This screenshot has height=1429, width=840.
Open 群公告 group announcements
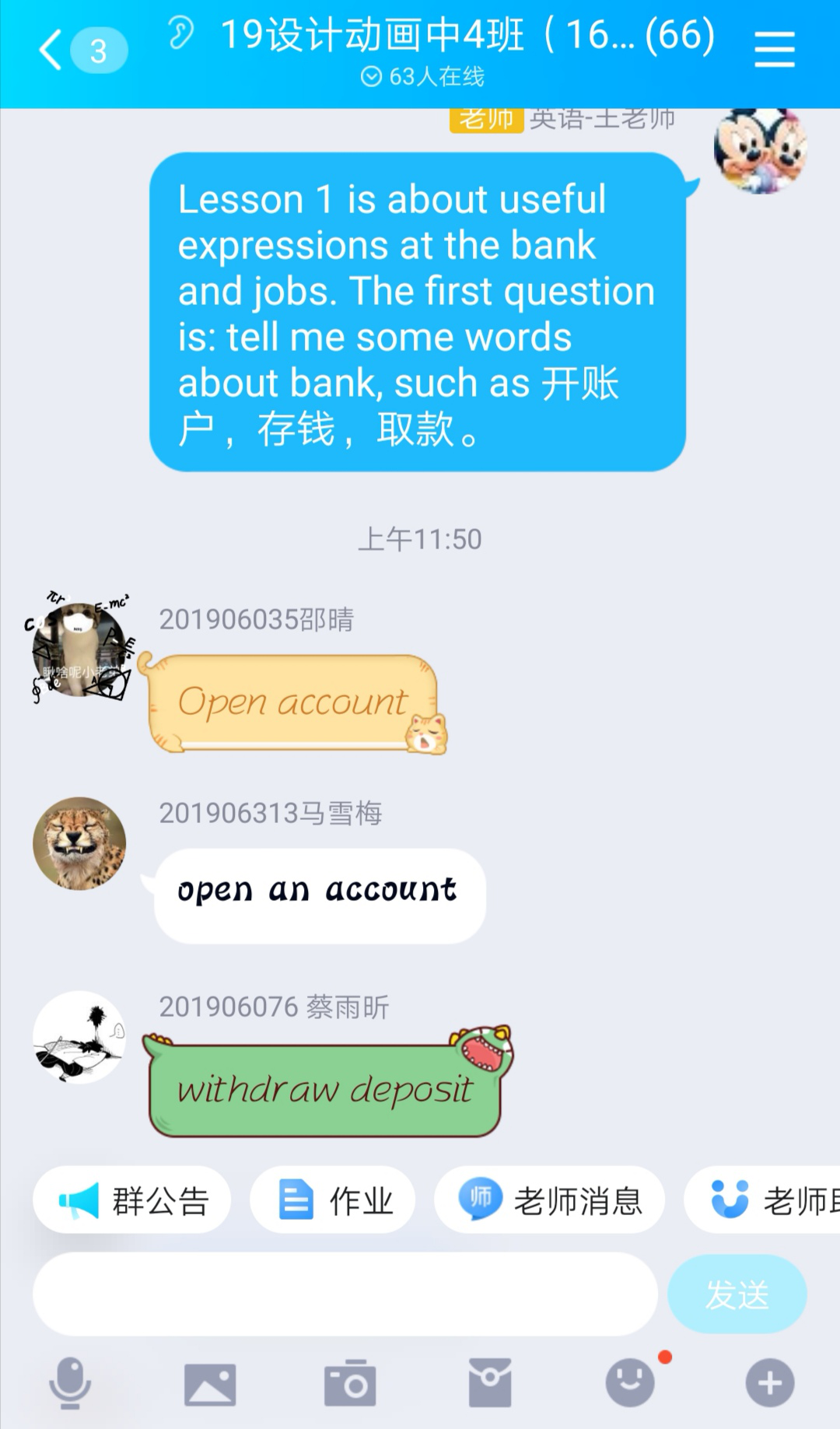pos(132,1200)
